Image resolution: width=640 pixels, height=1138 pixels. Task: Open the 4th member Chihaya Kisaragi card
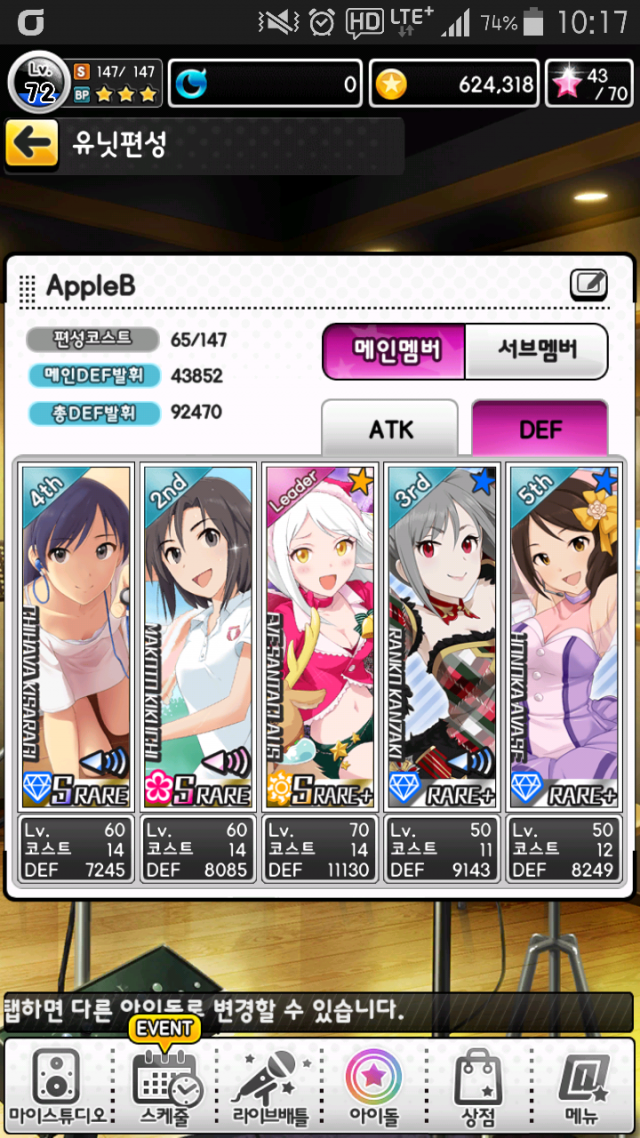pos(77,637)
